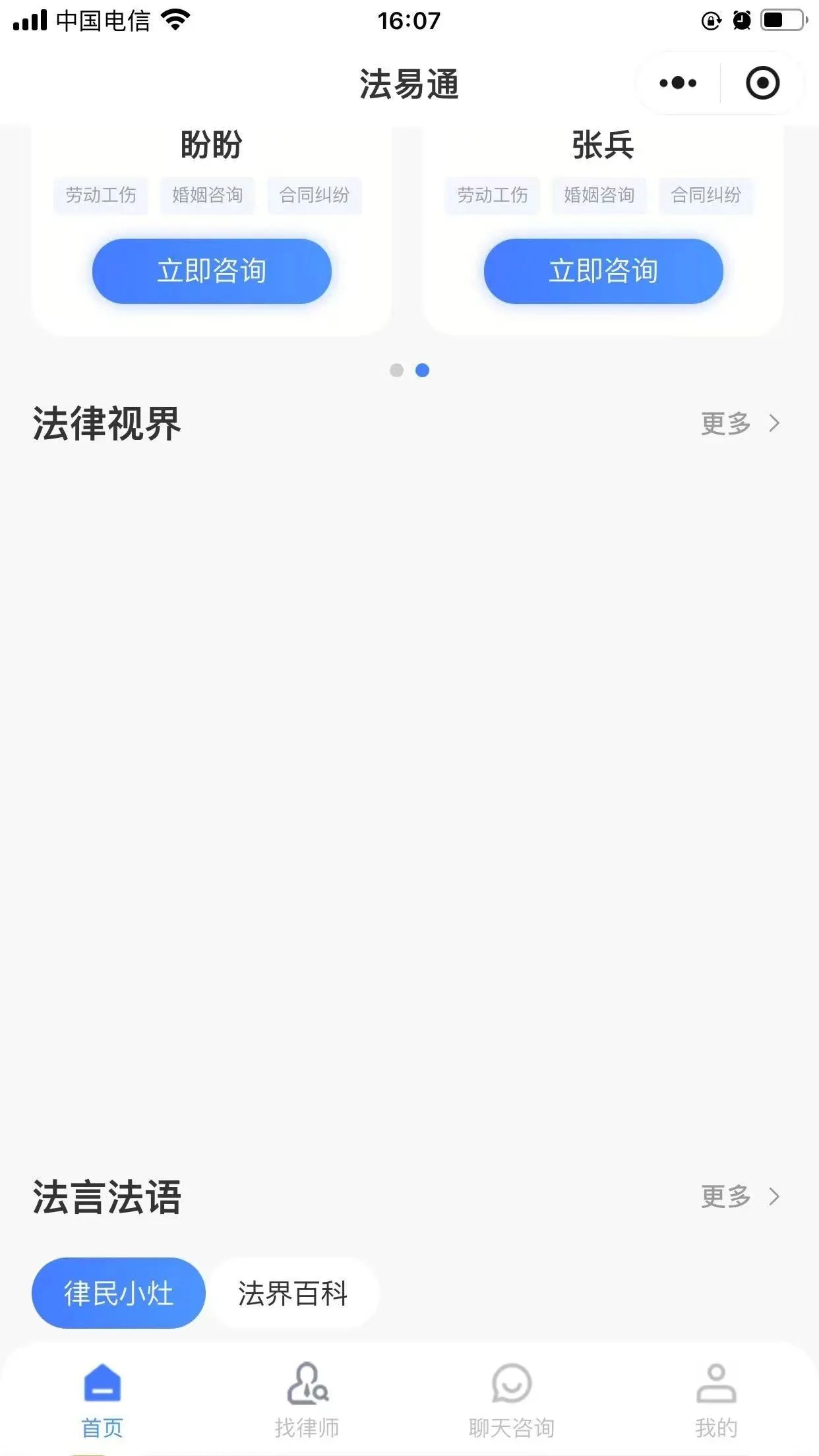Switch to the 法界百科 tab
The width and height of the screenshot is (819, 1456).
[293, 1293]
